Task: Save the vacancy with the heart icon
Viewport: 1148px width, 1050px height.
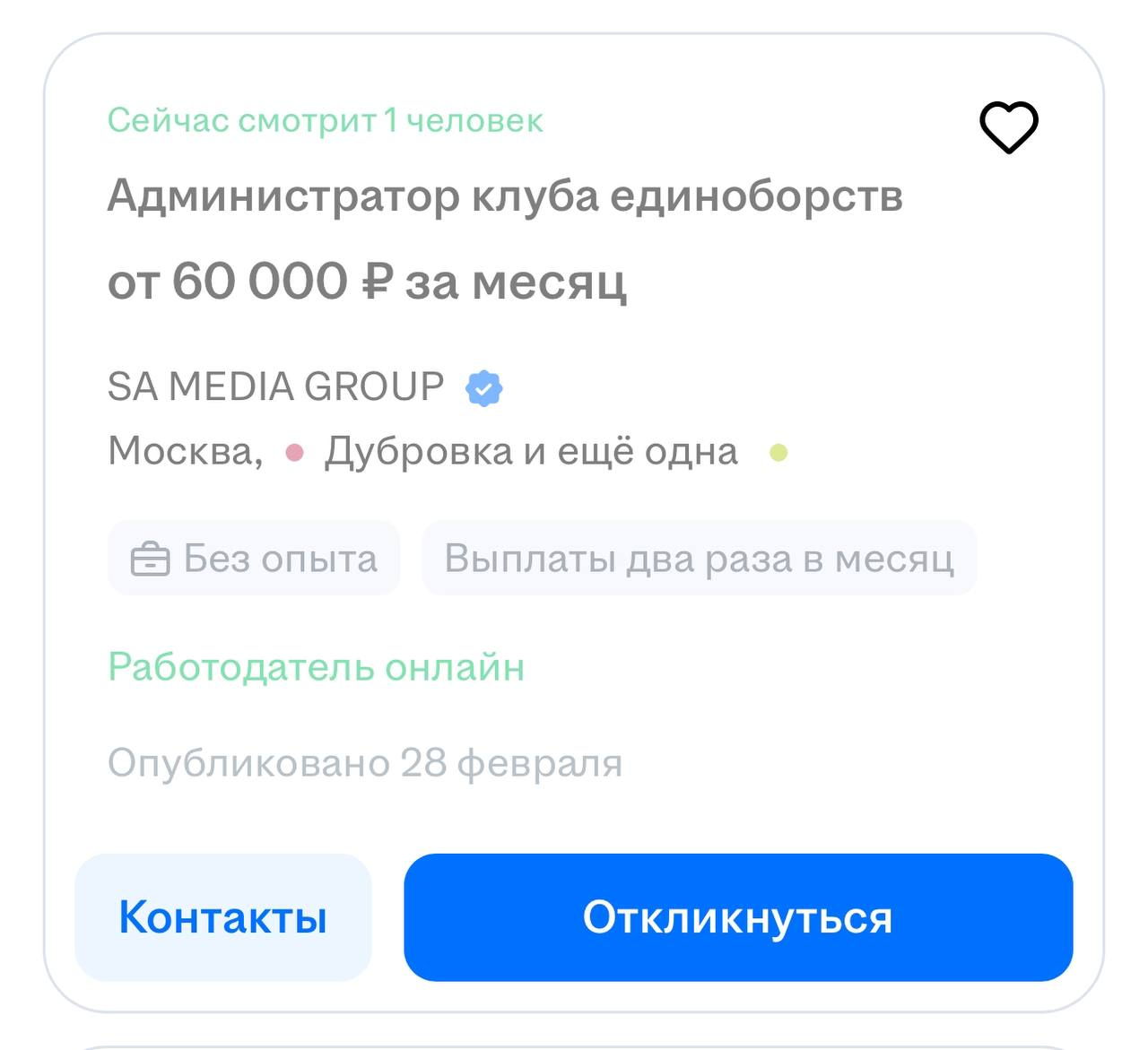Action: coord(1008,127)
